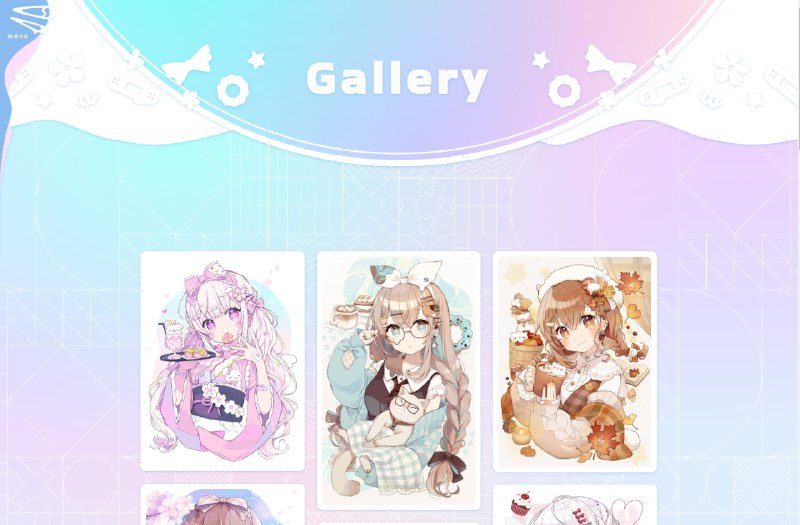Open the partly visible artwork with a brown bow
This screenshot has width=800, height=525.
222,505
